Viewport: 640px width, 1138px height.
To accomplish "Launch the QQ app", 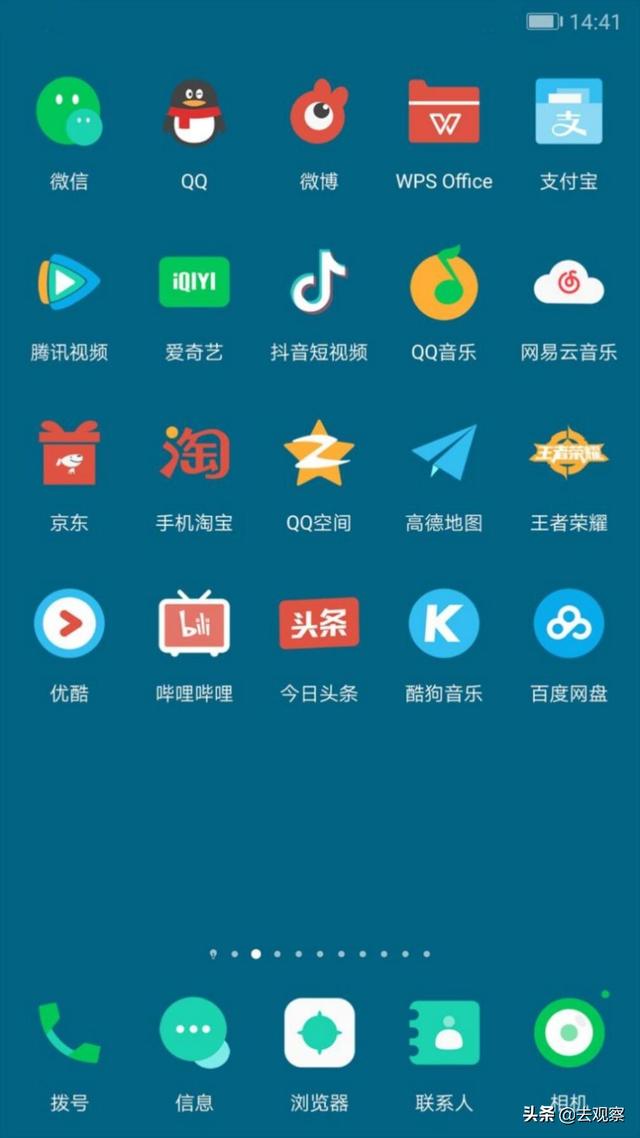I will click(194, 112).
